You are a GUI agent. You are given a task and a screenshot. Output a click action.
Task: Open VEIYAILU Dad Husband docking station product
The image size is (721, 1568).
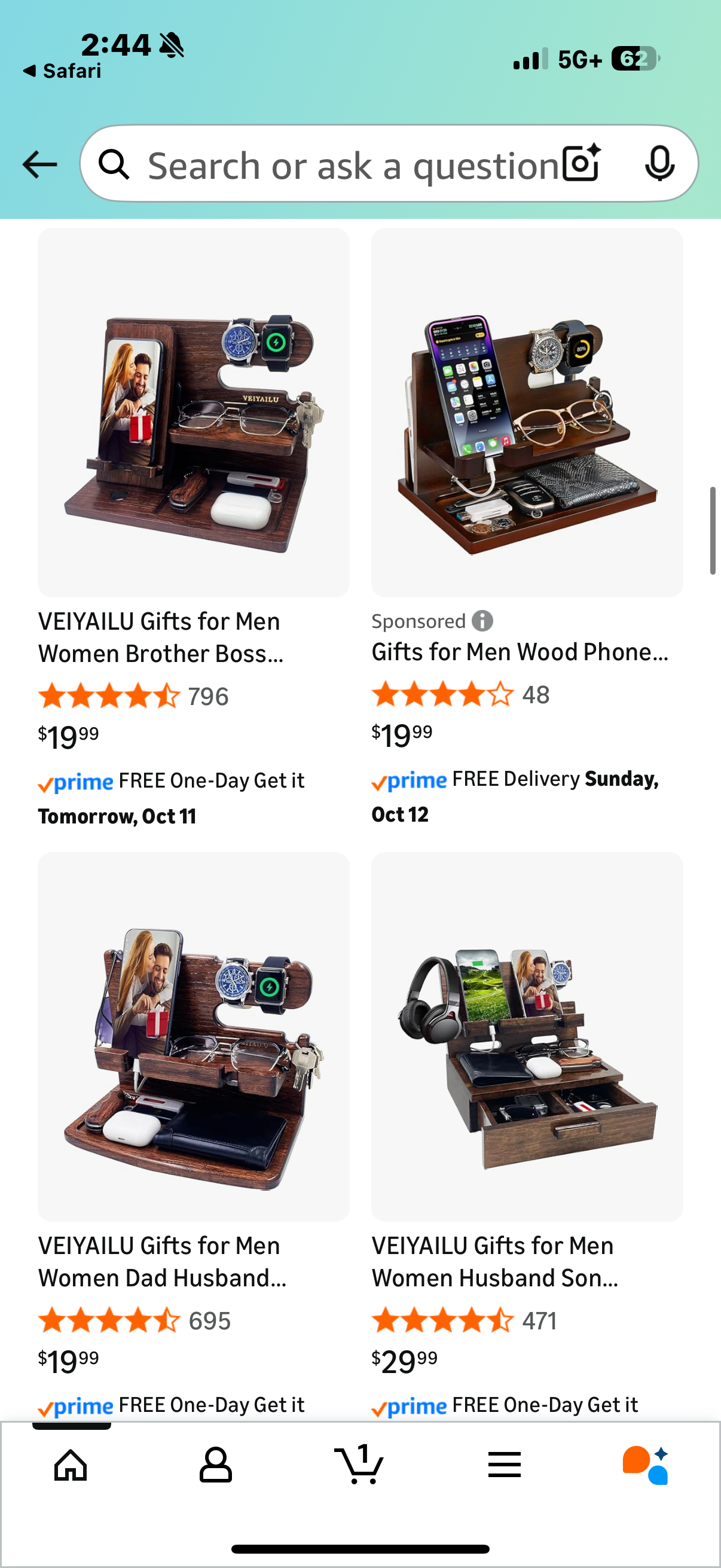pos(194,1036)
